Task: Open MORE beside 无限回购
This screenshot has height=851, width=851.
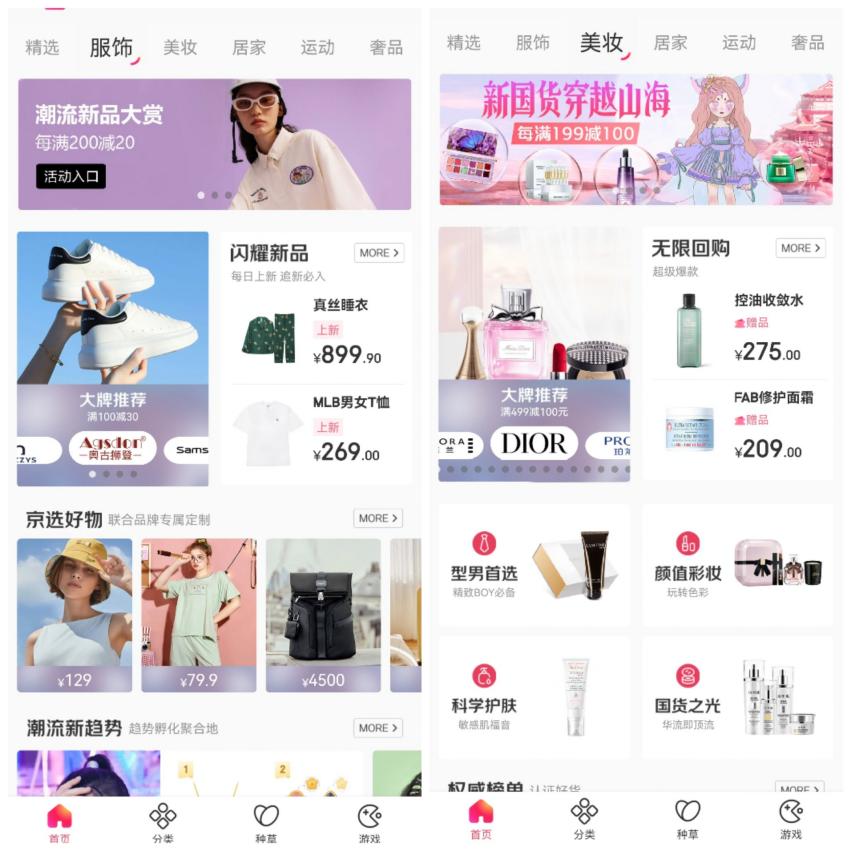Action: [x=800, y=248]
